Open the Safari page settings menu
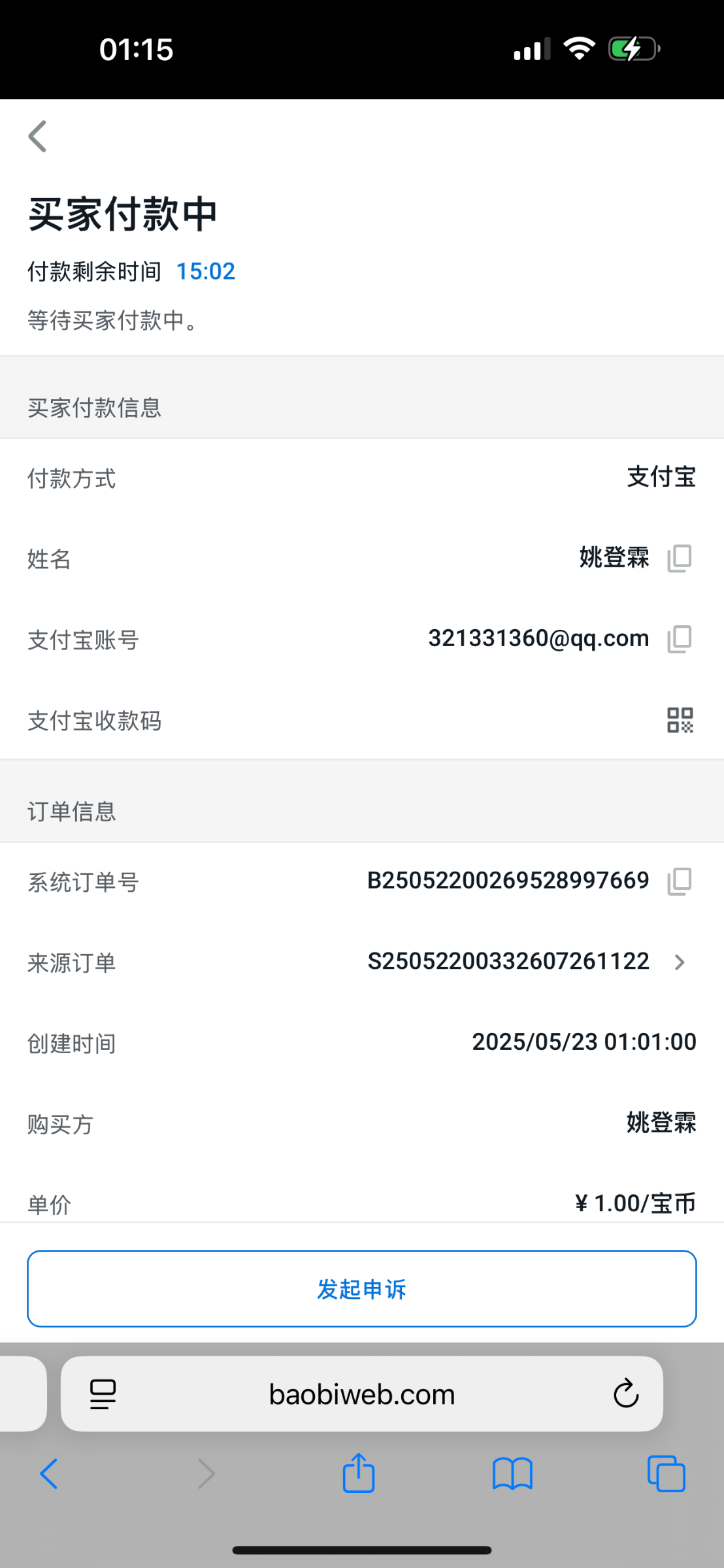724x1568 pixels. click(103, 1394)
